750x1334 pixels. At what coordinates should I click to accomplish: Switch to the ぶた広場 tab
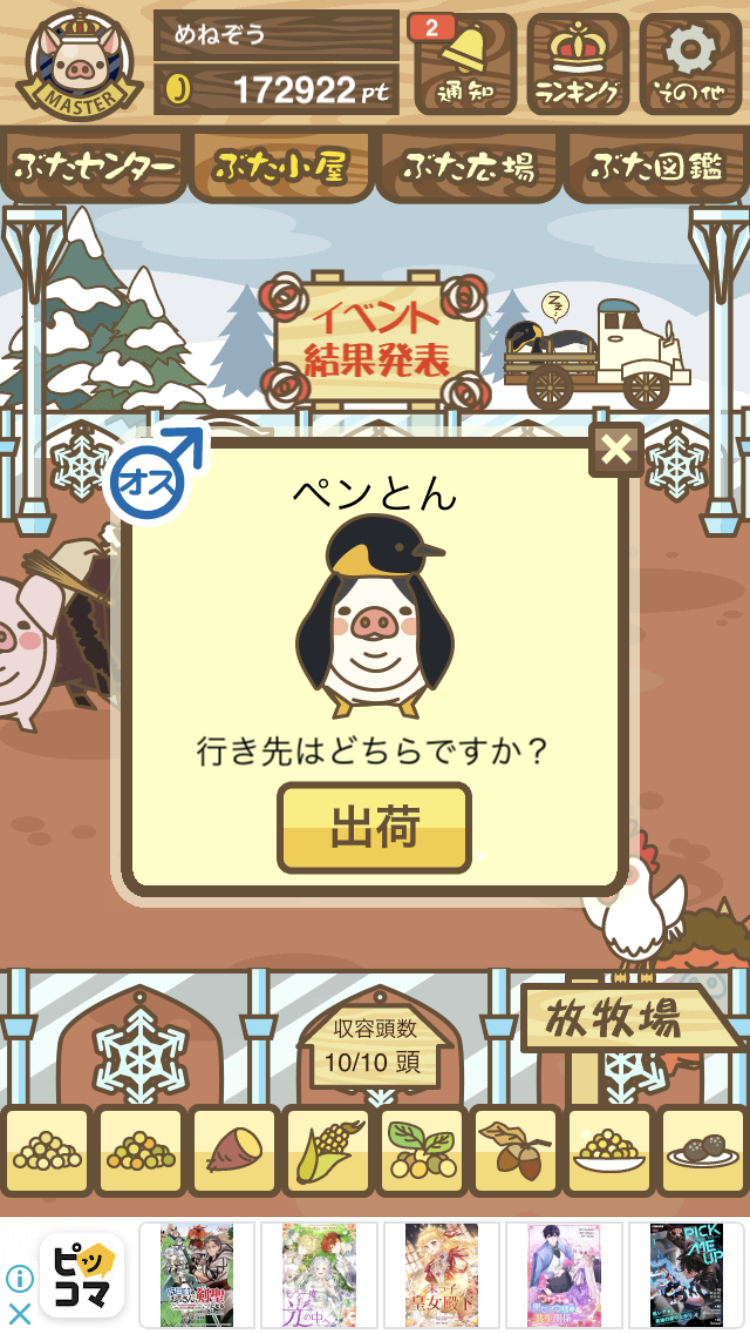coord(468,167)
